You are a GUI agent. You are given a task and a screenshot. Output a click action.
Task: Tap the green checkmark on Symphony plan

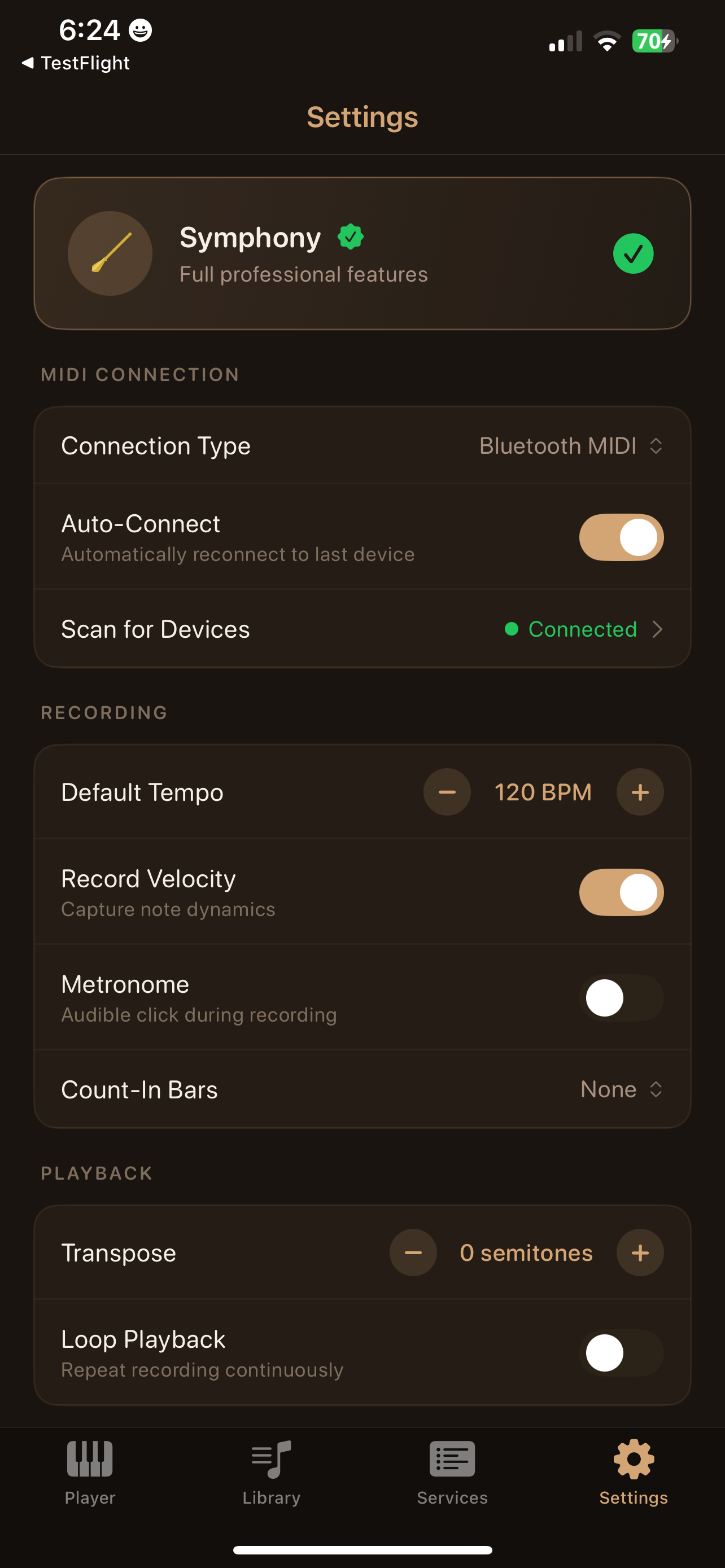[633, 253]
